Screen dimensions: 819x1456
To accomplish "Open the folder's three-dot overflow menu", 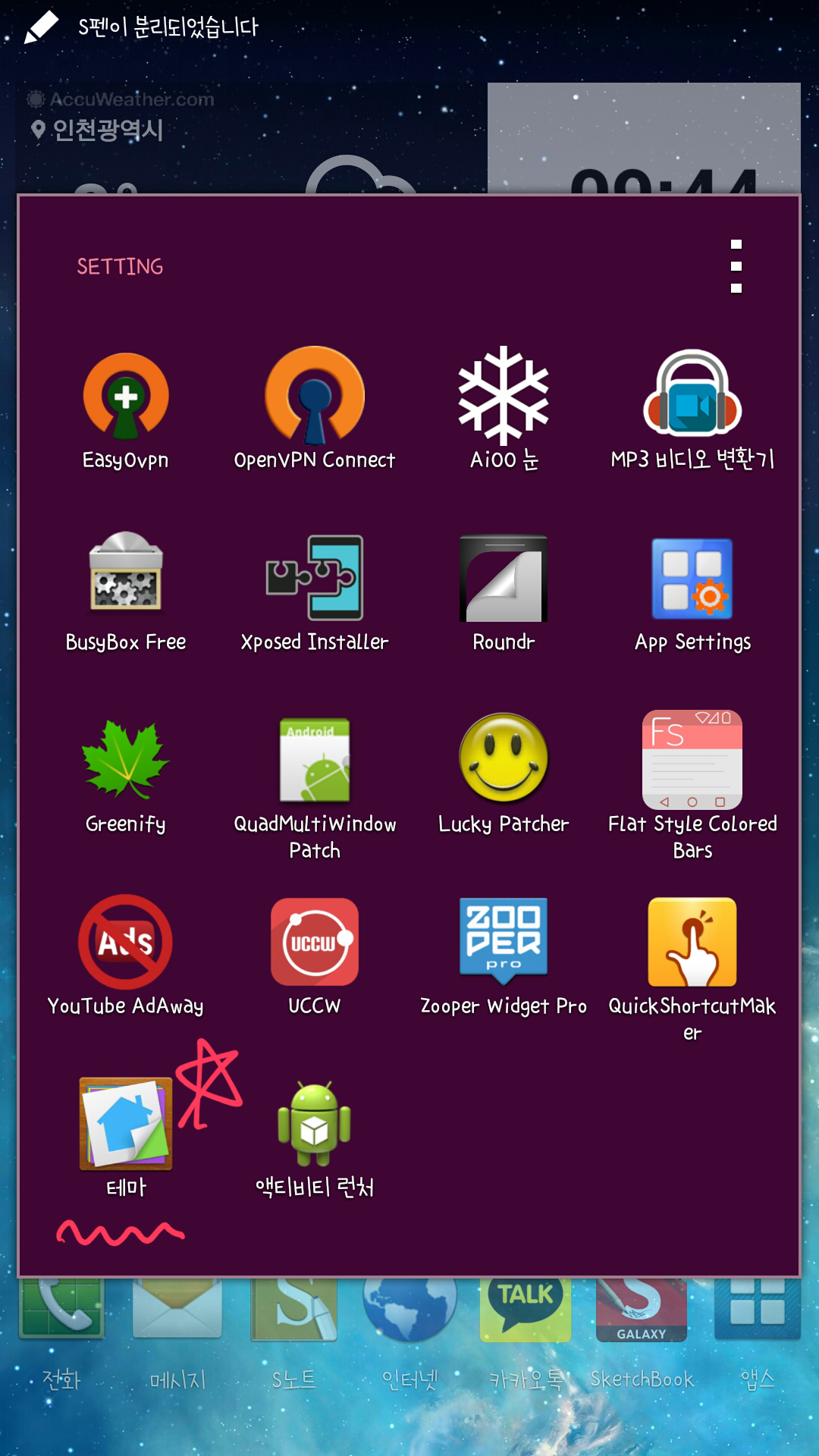I will pyautogui.click(x=736, y=266).
